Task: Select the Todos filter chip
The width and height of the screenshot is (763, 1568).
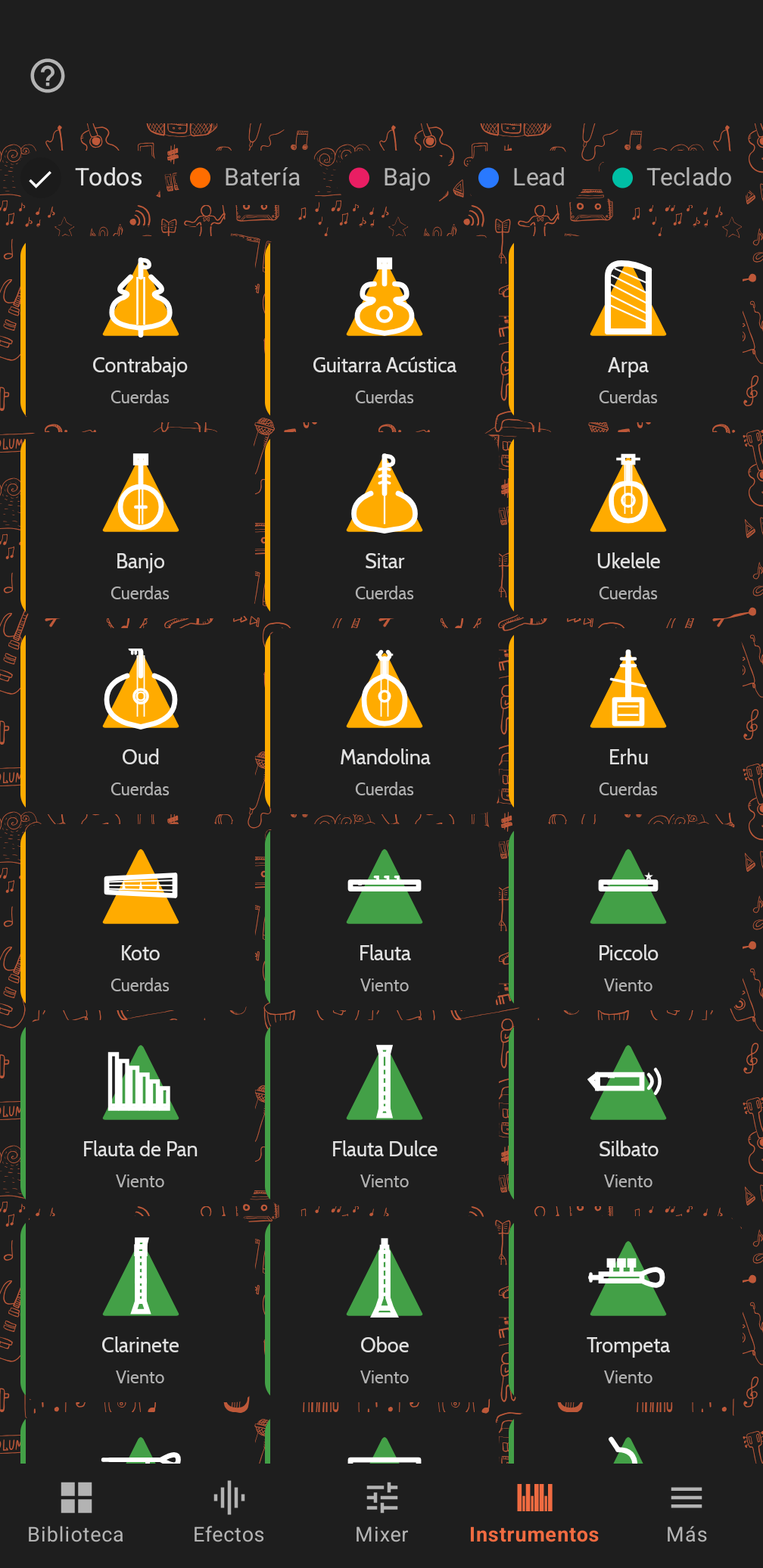Action: tap(86, 178)
